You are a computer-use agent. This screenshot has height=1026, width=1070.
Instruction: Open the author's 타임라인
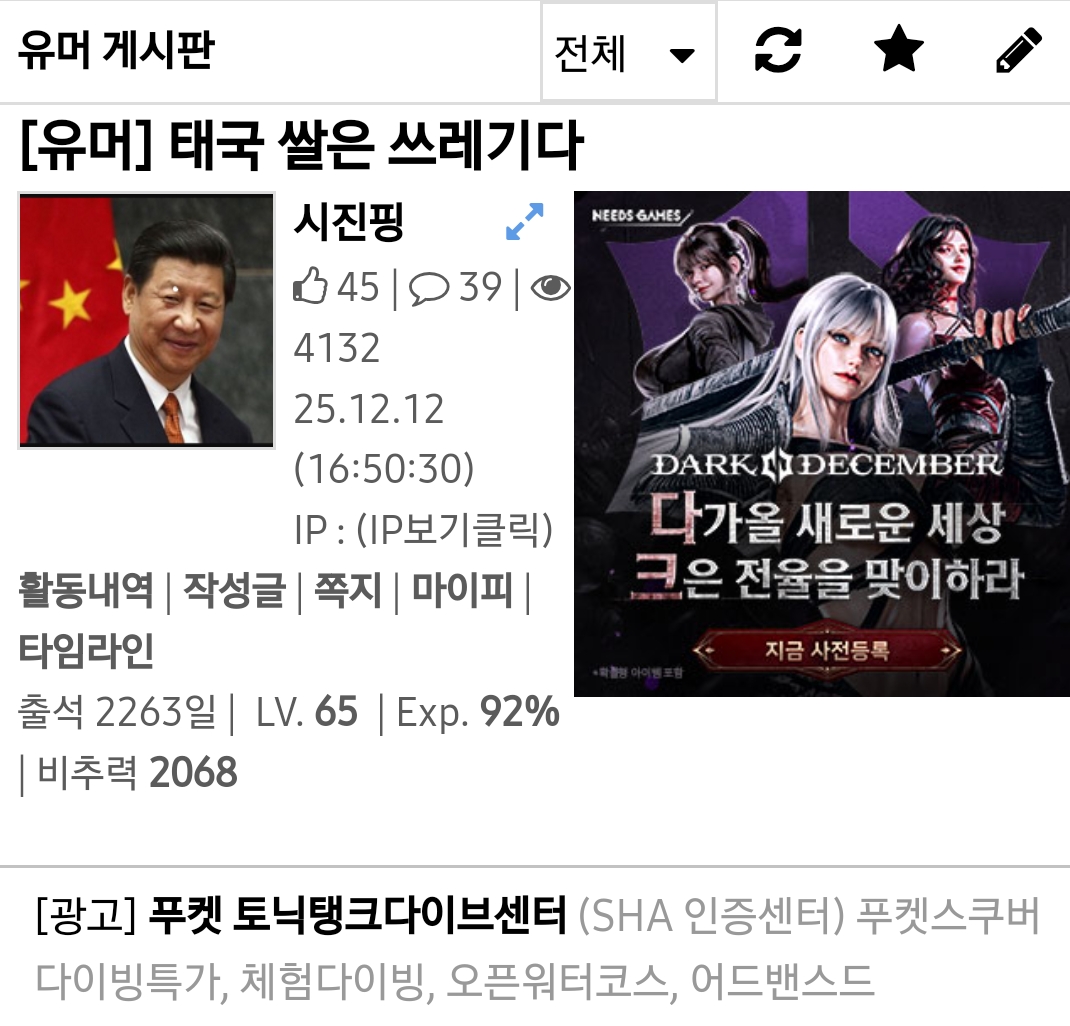(x=86, y=651)
